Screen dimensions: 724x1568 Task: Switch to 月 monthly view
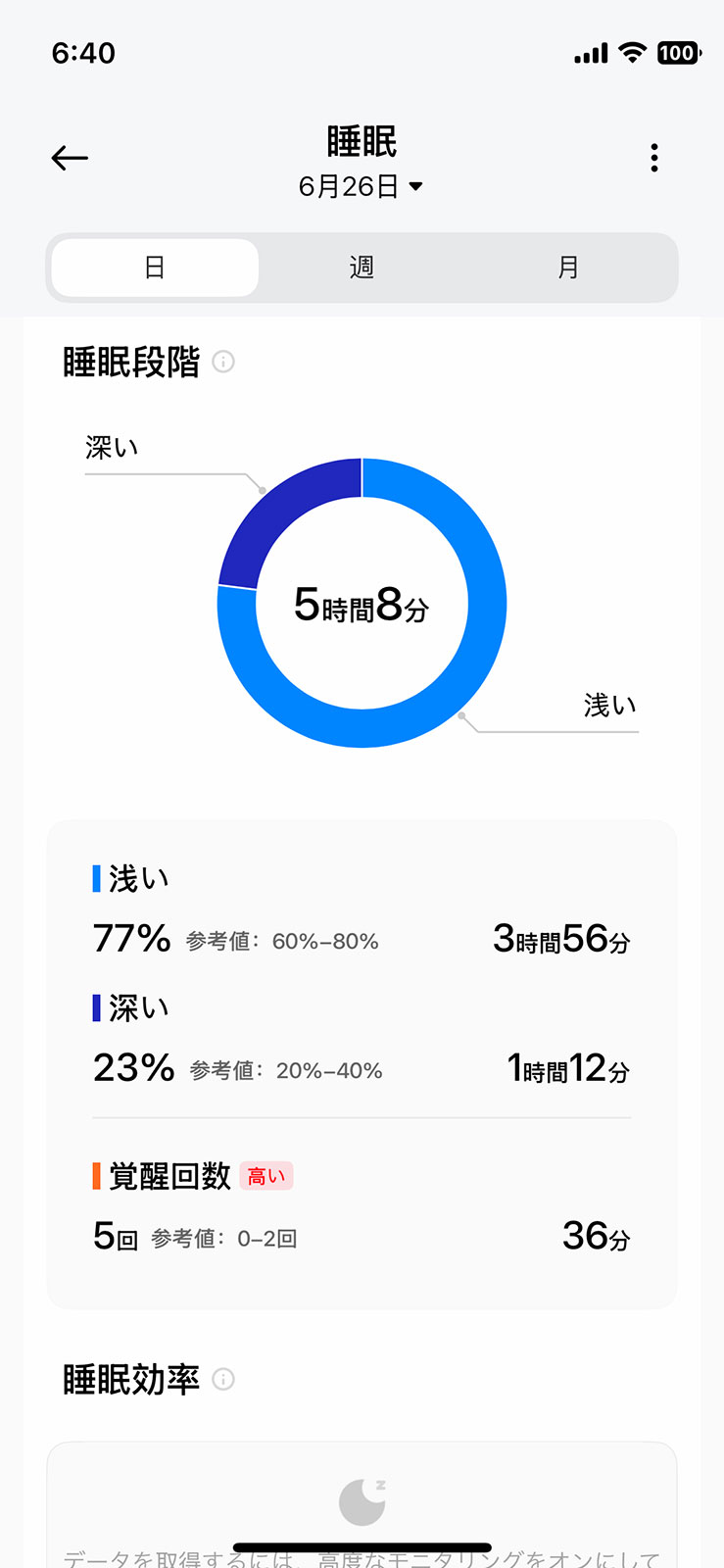tap(568, 267)
